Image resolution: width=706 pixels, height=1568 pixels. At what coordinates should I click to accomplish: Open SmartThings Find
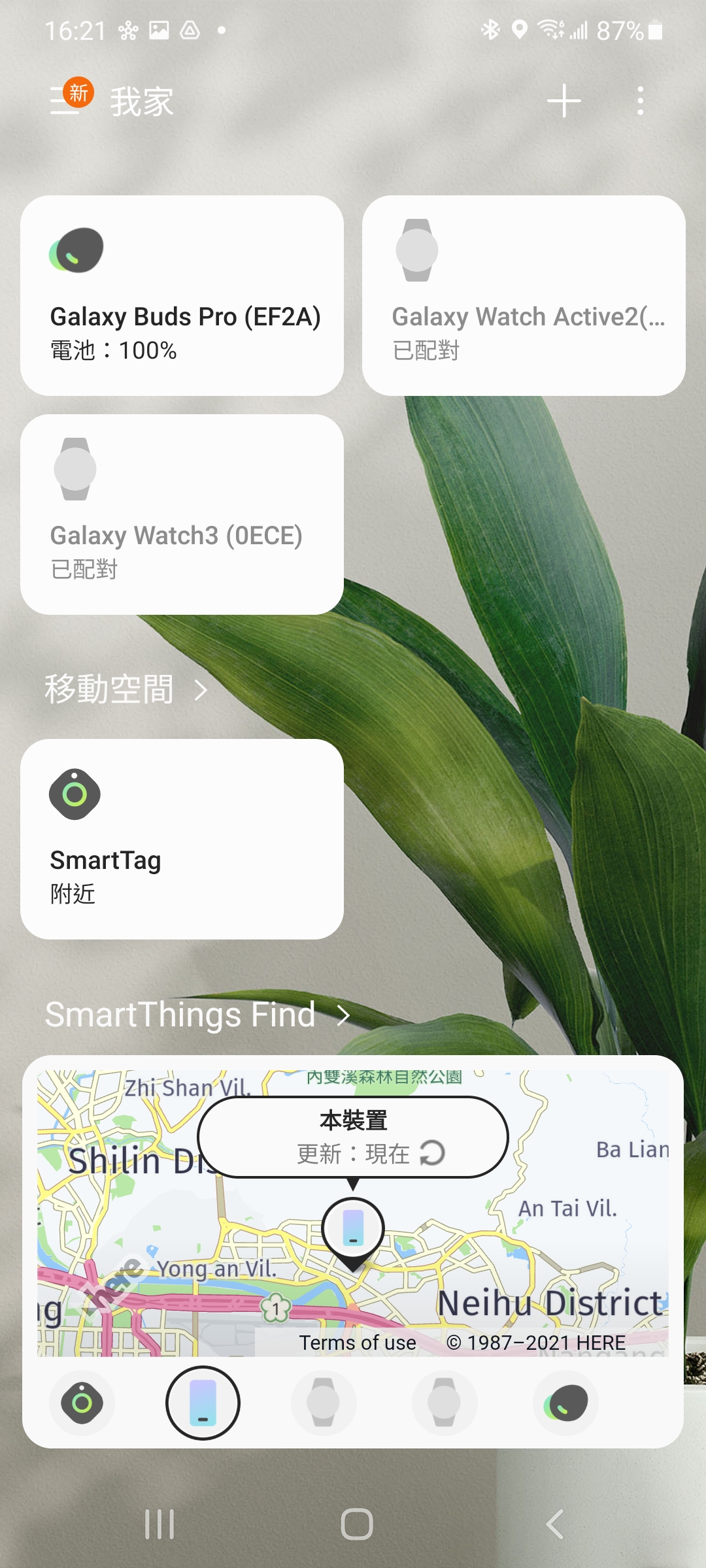(x=196, y=1015)
